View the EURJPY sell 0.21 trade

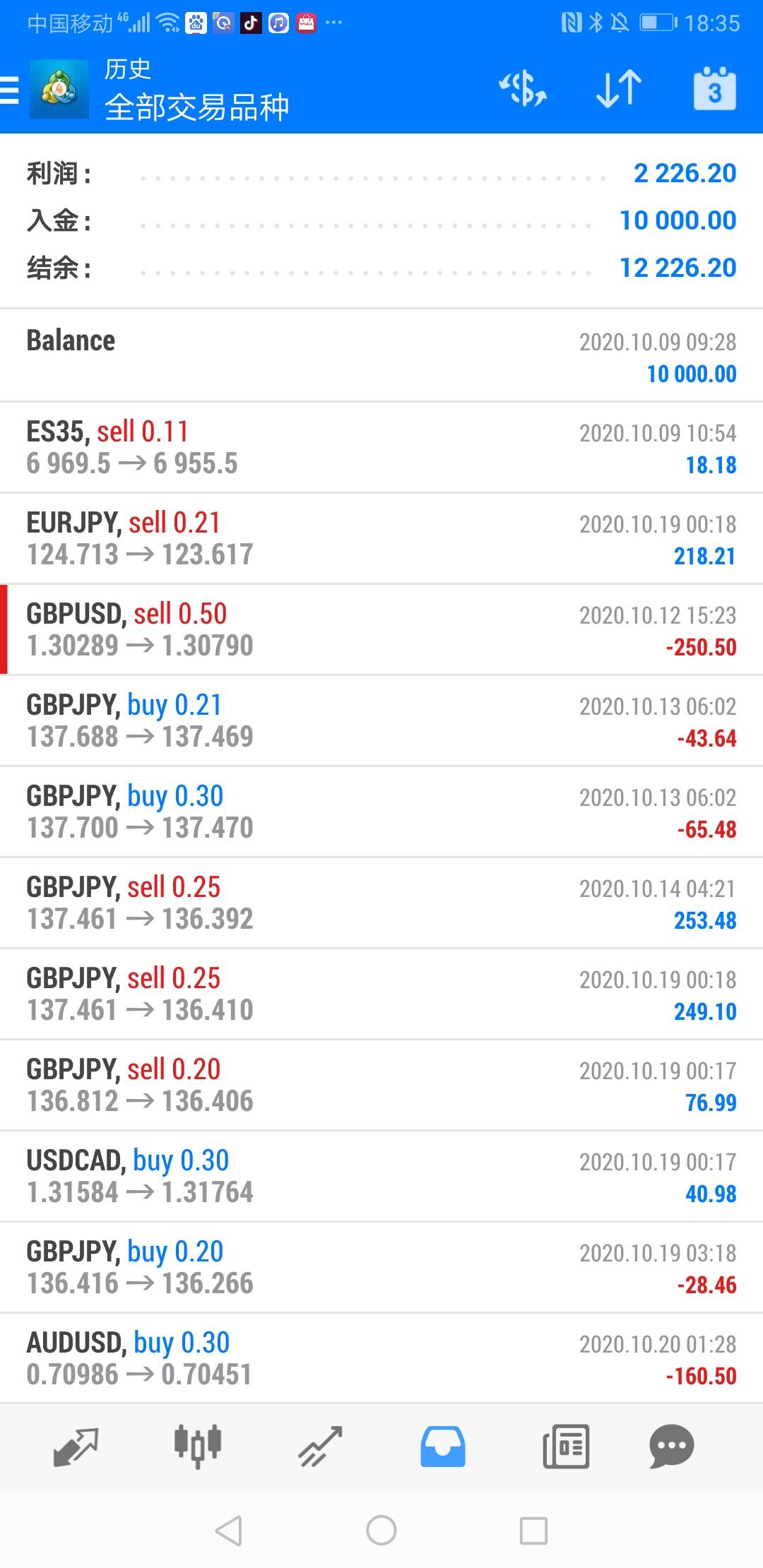pyautogui.click(x=381, y=539)
